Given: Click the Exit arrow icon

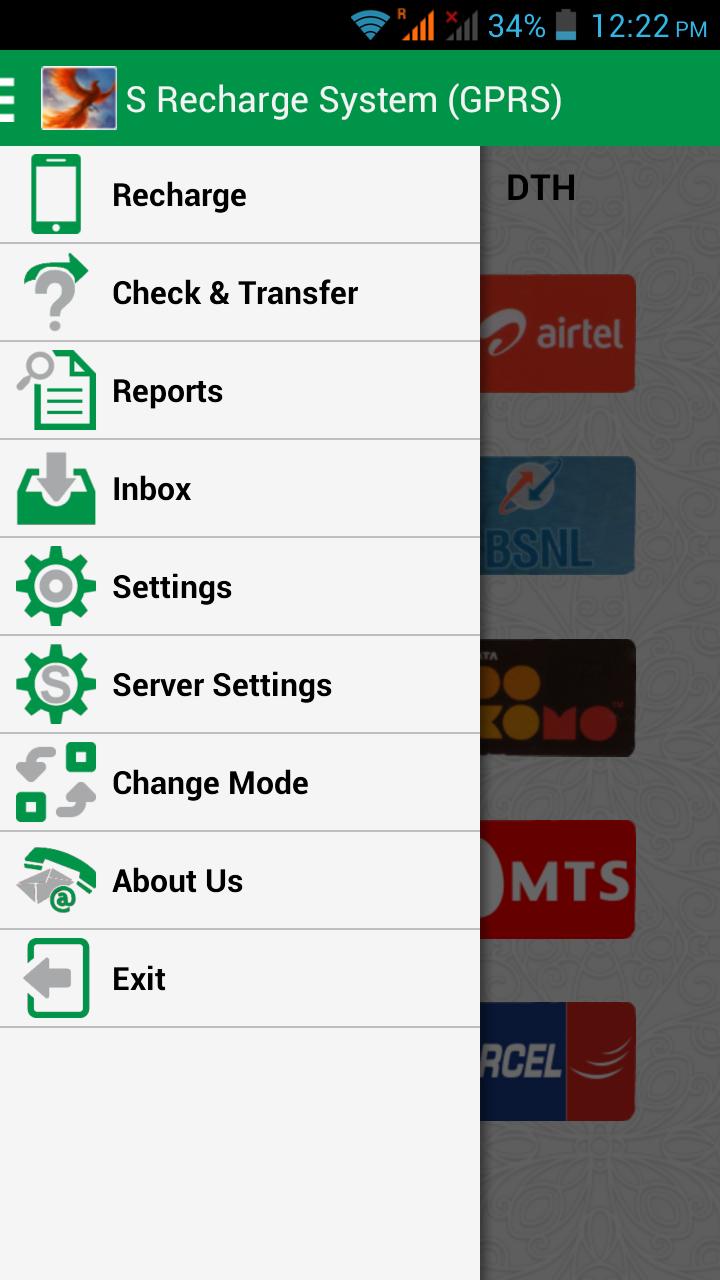Looking at the screenshot, I should coord(55,978).
